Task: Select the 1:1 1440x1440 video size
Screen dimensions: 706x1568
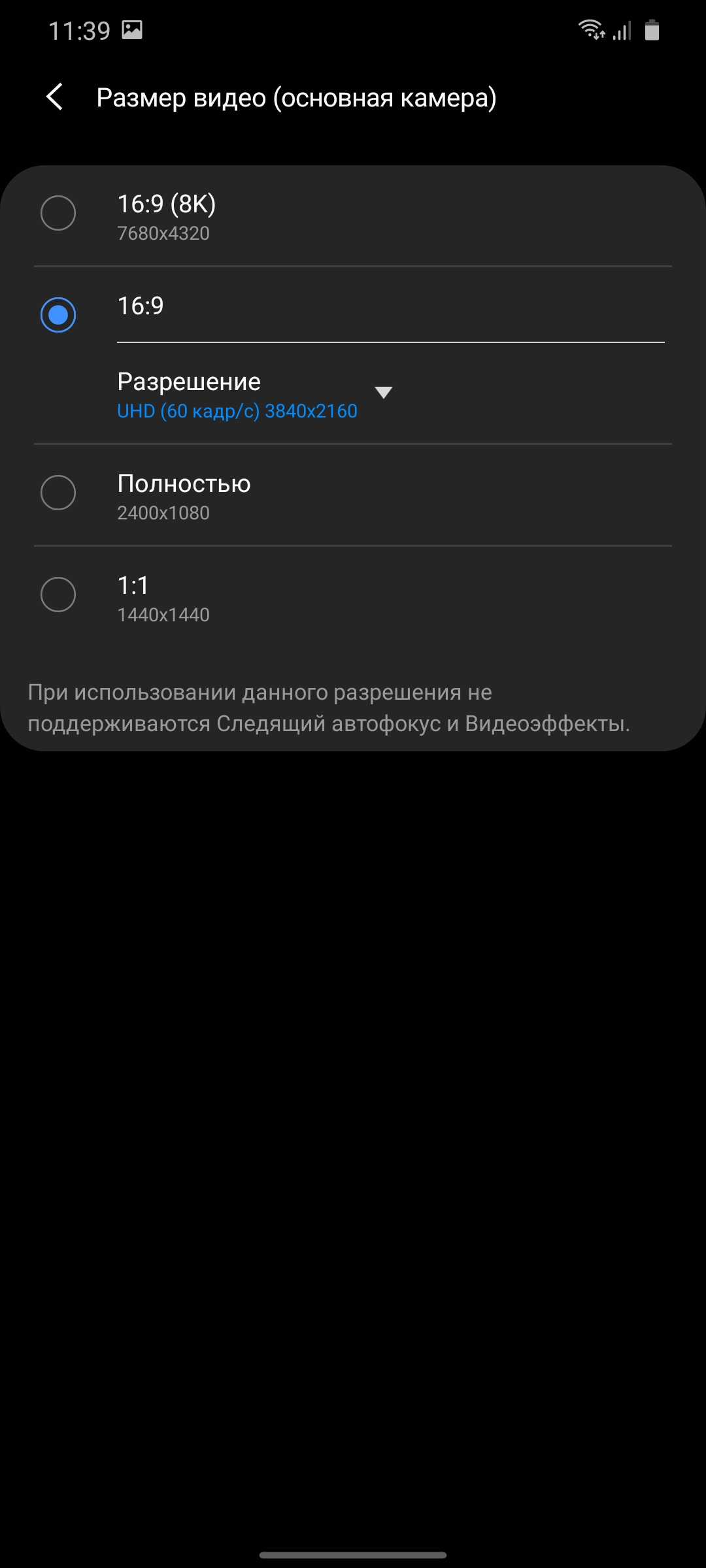Action: [x=353, y=597]
